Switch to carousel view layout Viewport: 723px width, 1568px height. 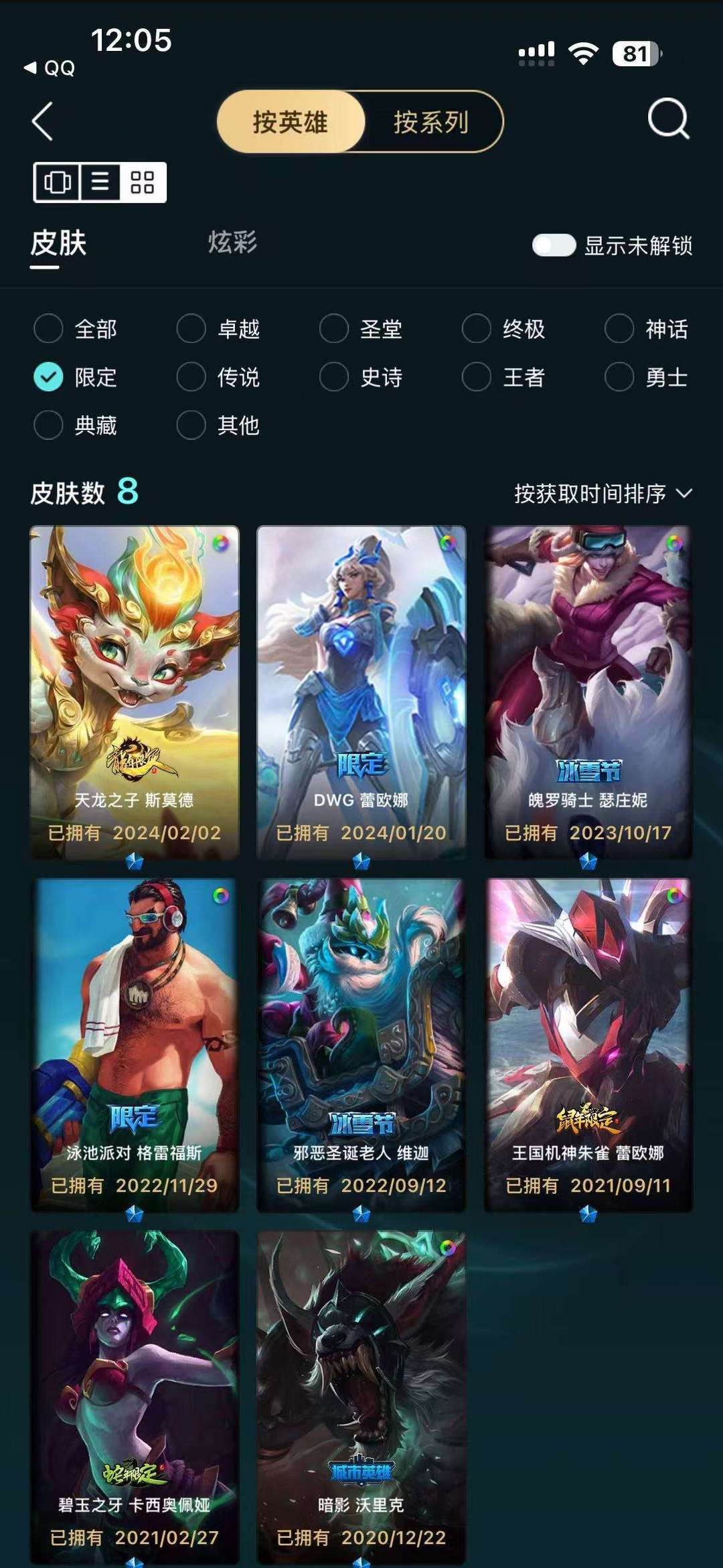tap(58, 182)
